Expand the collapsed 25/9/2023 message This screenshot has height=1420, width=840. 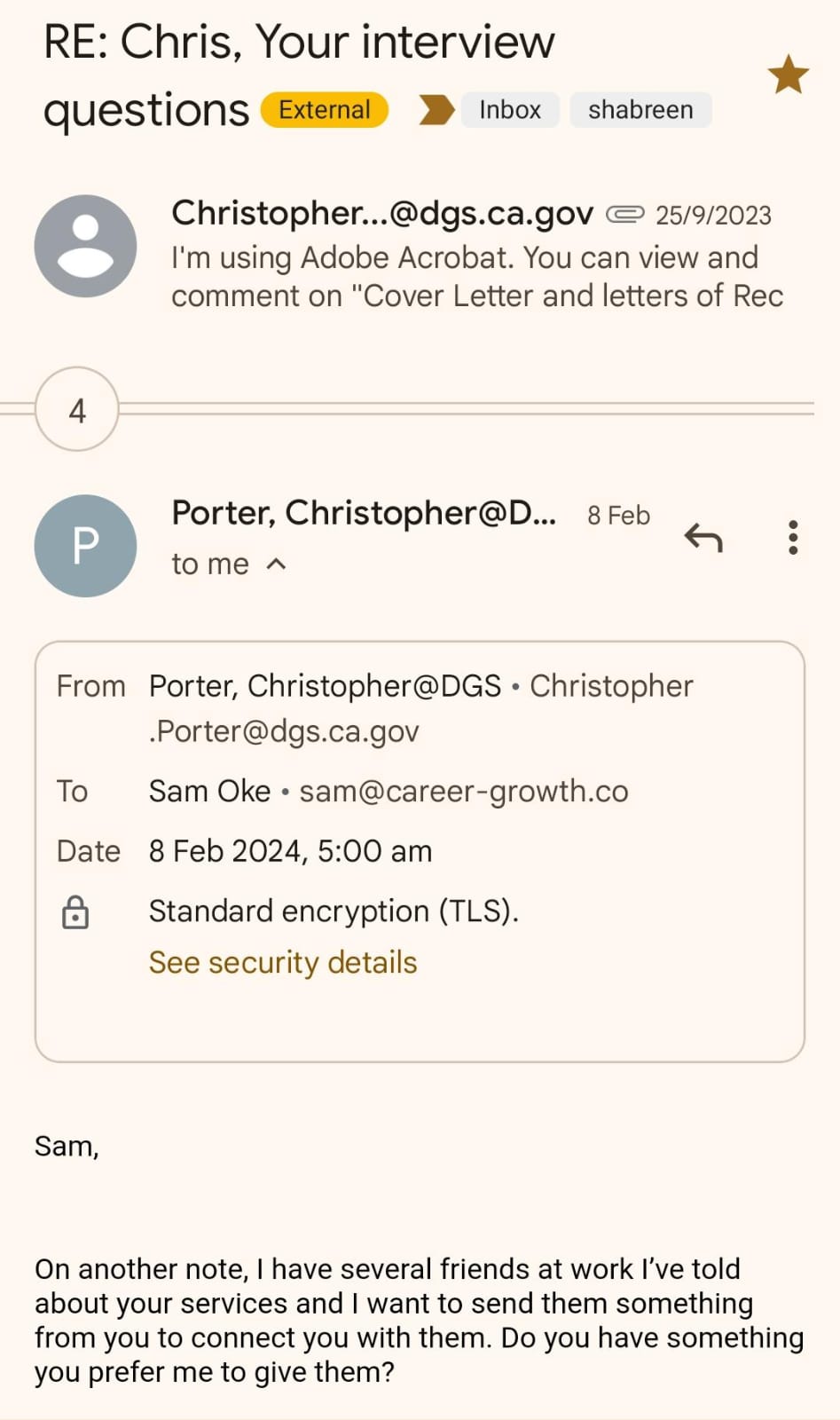[470, 253]
